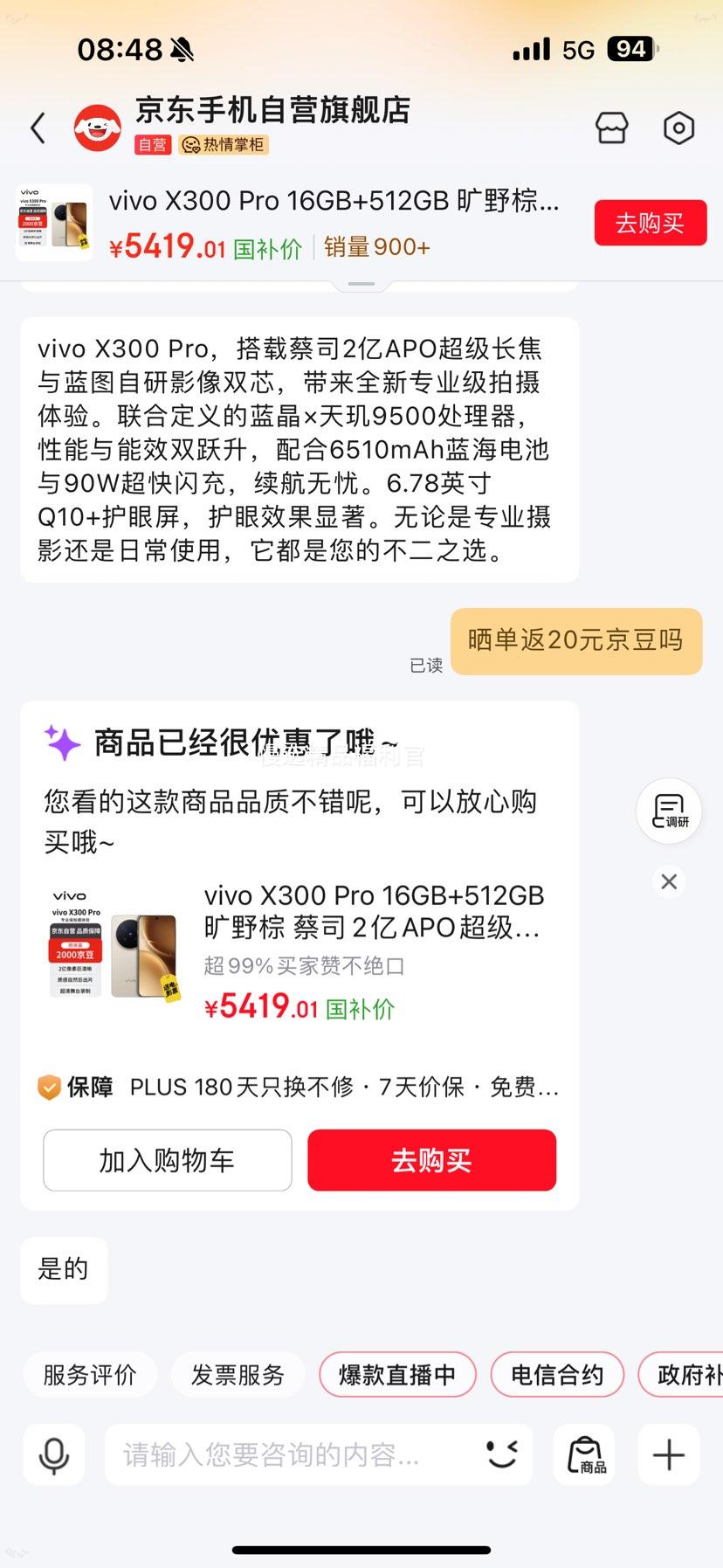Open the storefront icon in the header

coord(611,128)
